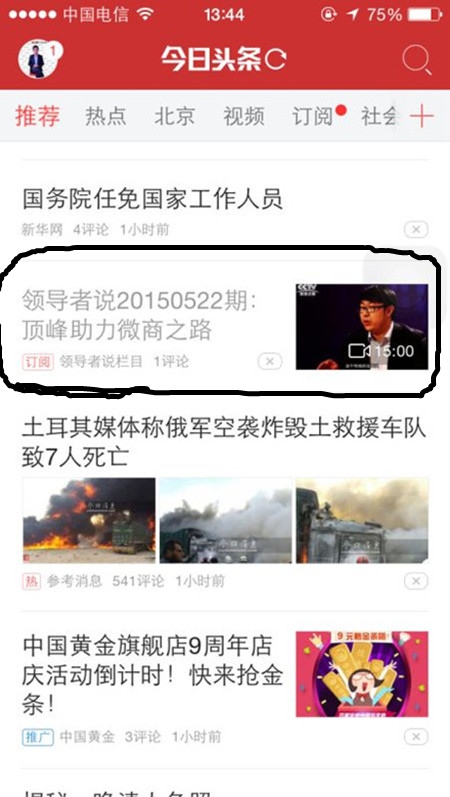Play the 15:00 video thumbnail
The height and width of the screenshot is (797, 450).
point(362,326)
